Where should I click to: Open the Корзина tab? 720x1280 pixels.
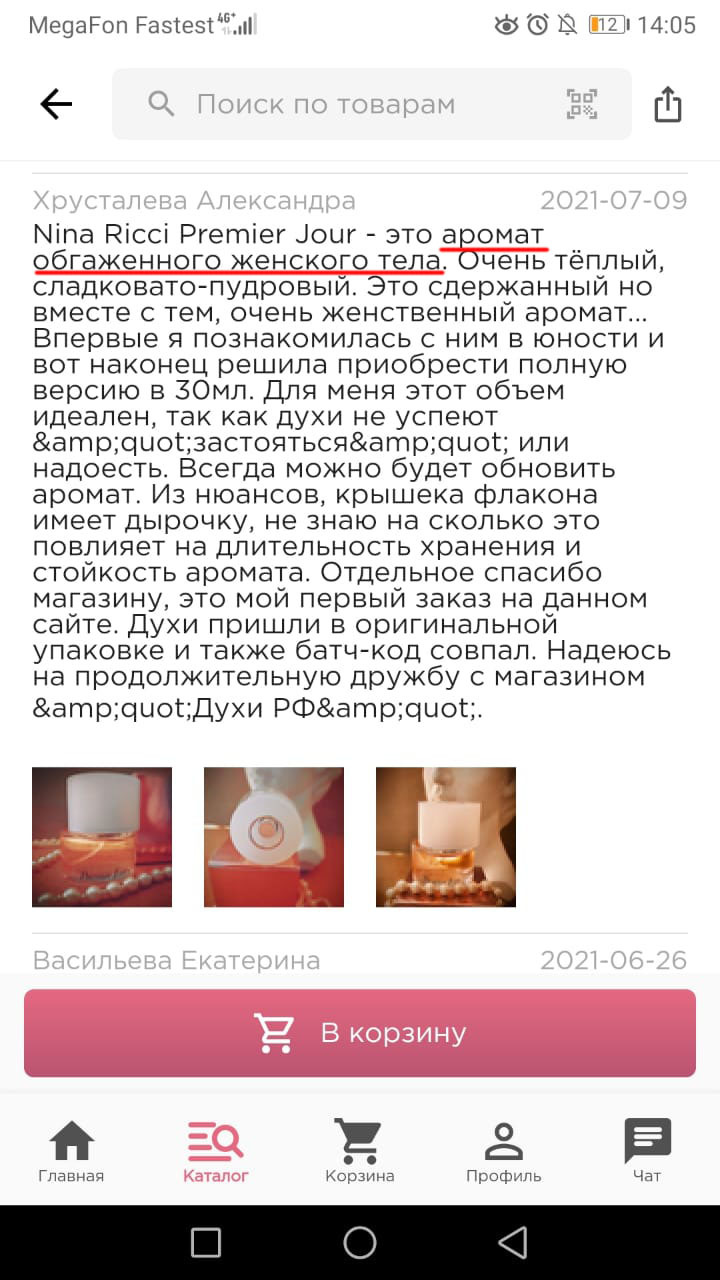pos(360,1152)
